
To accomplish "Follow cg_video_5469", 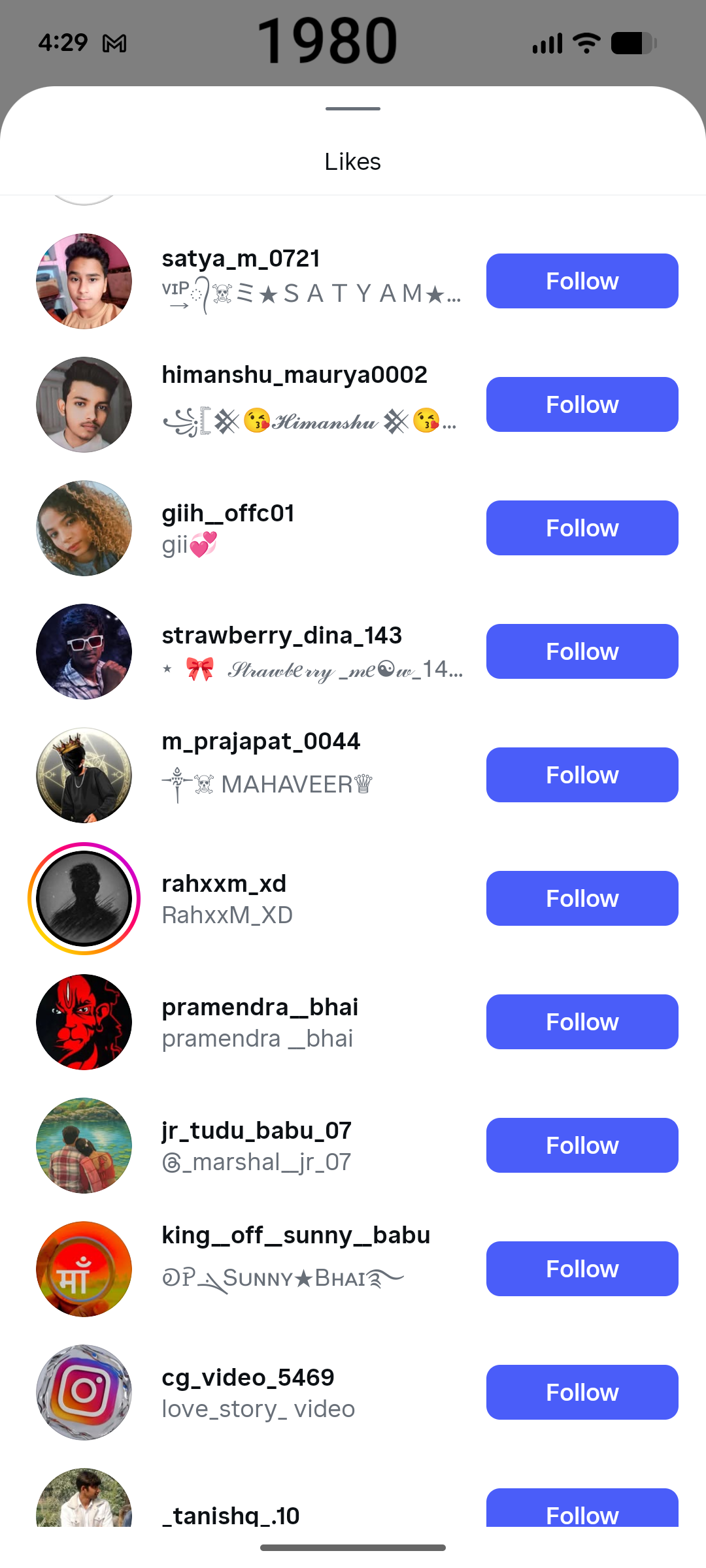I will click(x=582, y=1392).
